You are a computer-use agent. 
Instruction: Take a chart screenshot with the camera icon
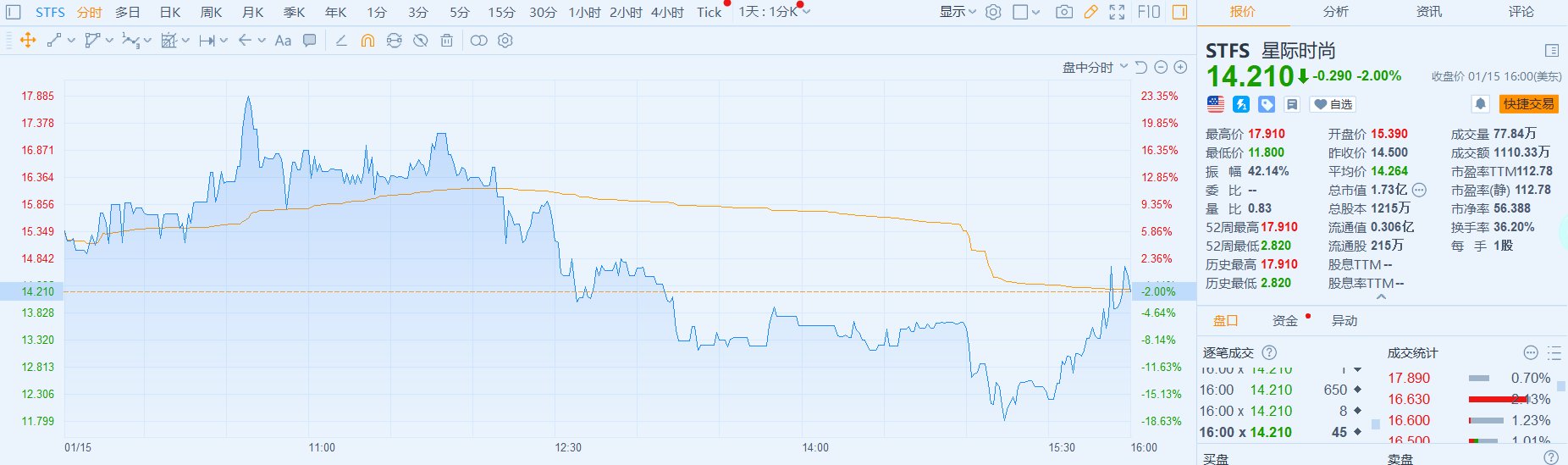pyautogui.click(x=1064, y=12)
